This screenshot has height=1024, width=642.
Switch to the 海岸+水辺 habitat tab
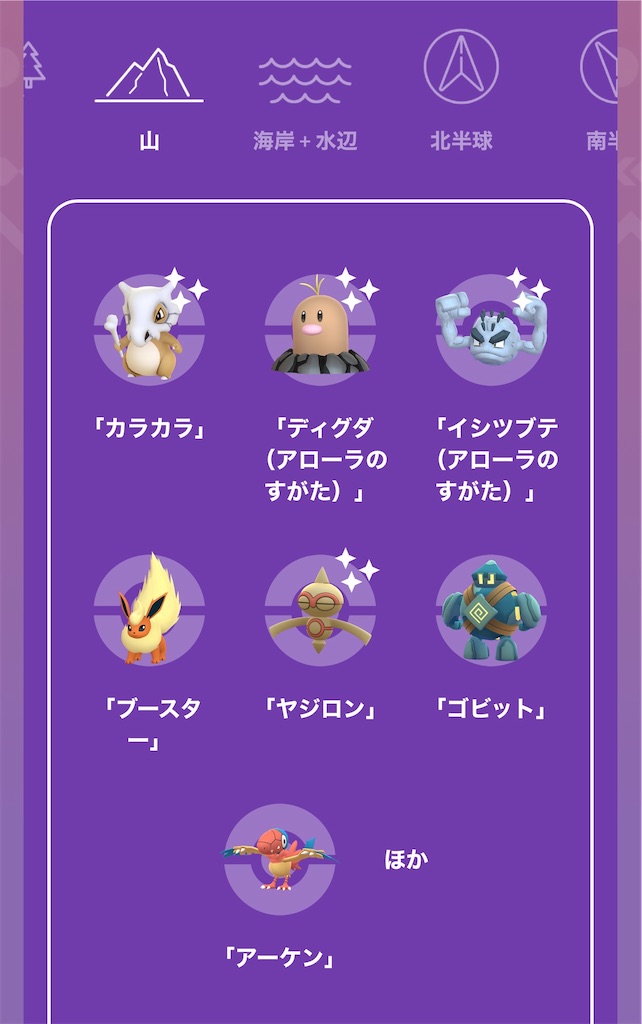[x=305, y=95]
